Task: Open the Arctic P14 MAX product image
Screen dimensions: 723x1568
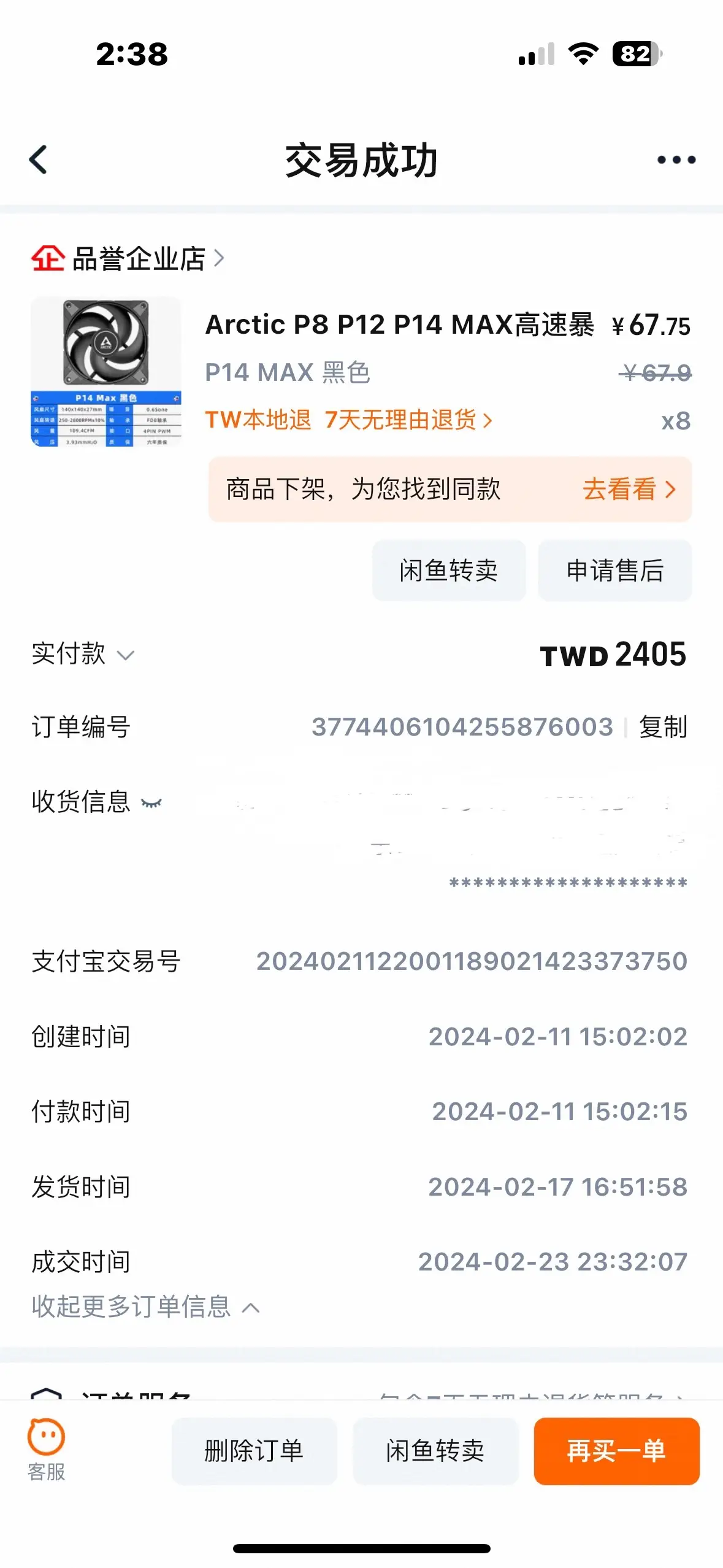Action: (106, 371)
